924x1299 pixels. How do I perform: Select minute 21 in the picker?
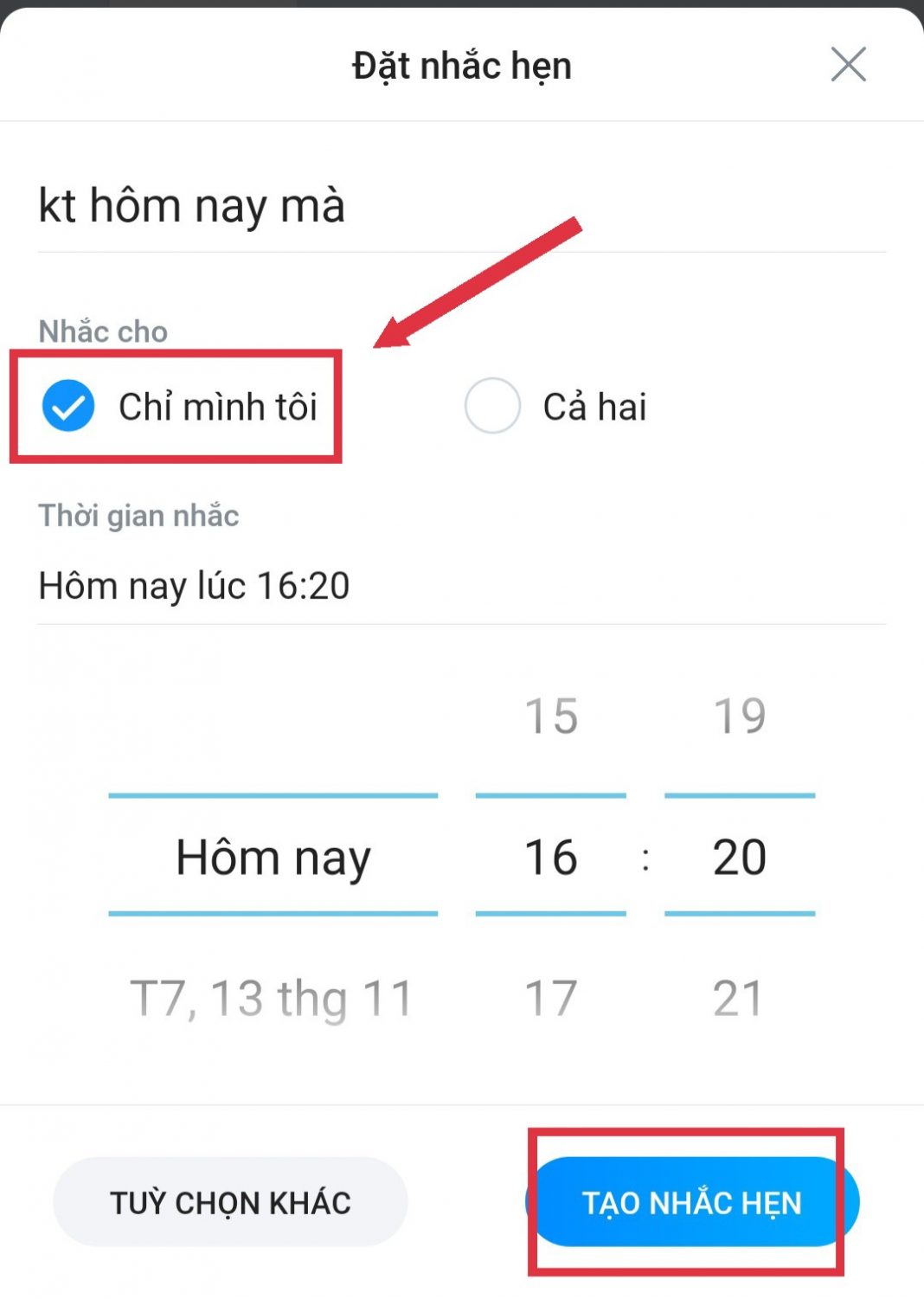tap(739, 998)
